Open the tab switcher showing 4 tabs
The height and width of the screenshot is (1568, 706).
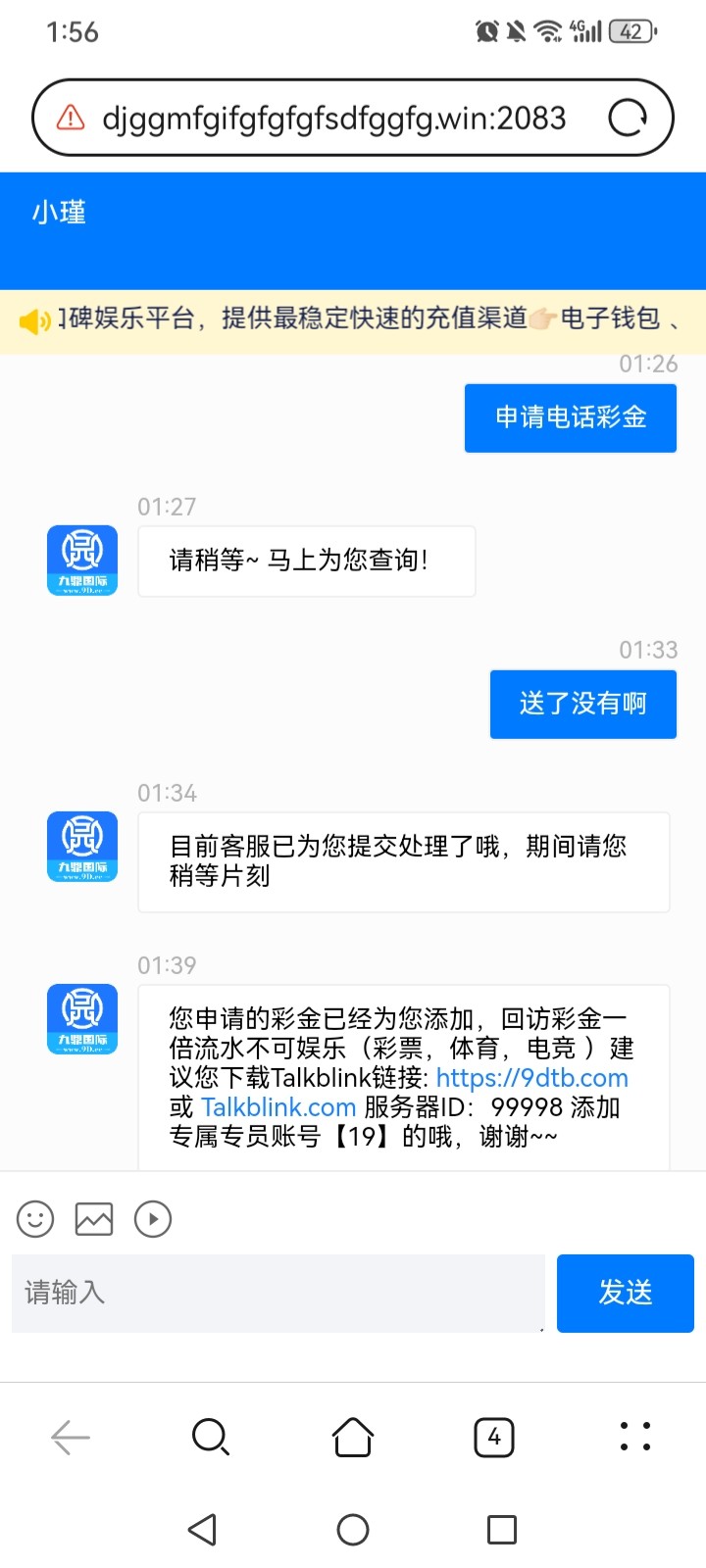click(x=494, y=1438)
